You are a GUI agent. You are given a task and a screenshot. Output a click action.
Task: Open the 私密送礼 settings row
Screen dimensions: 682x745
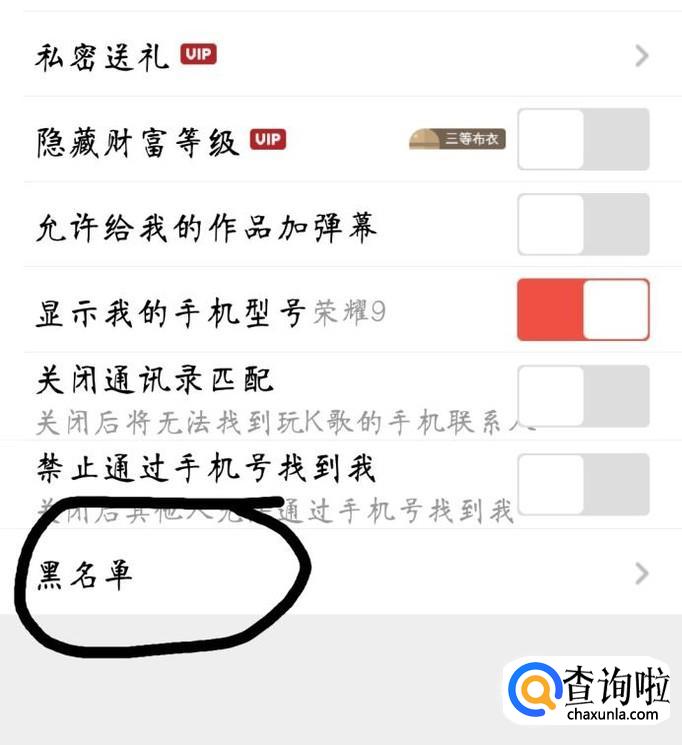tap(340, 56)
